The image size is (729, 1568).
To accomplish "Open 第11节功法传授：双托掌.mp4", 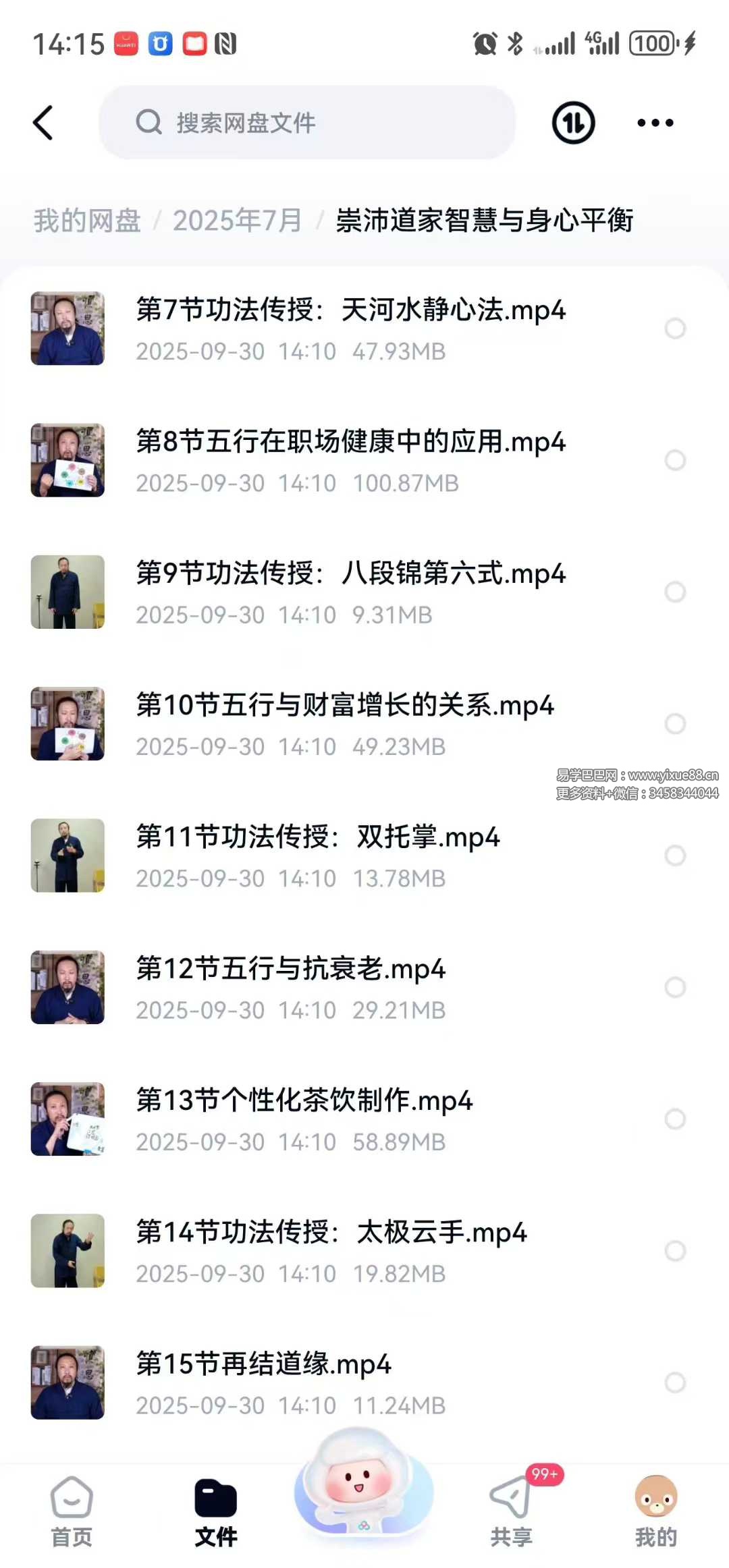I will tap(317, 837).
